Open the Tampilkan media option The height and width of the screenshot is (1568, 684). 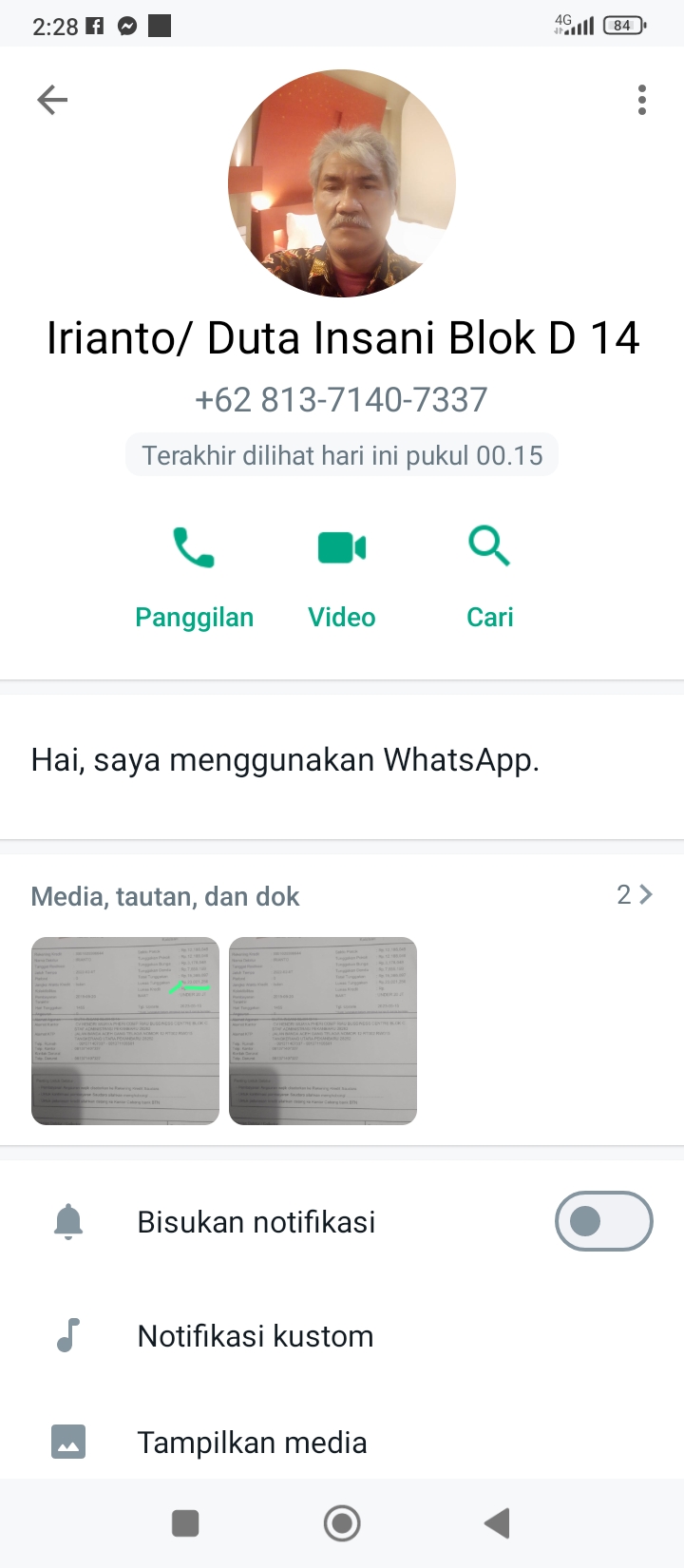coord(252,1443)
